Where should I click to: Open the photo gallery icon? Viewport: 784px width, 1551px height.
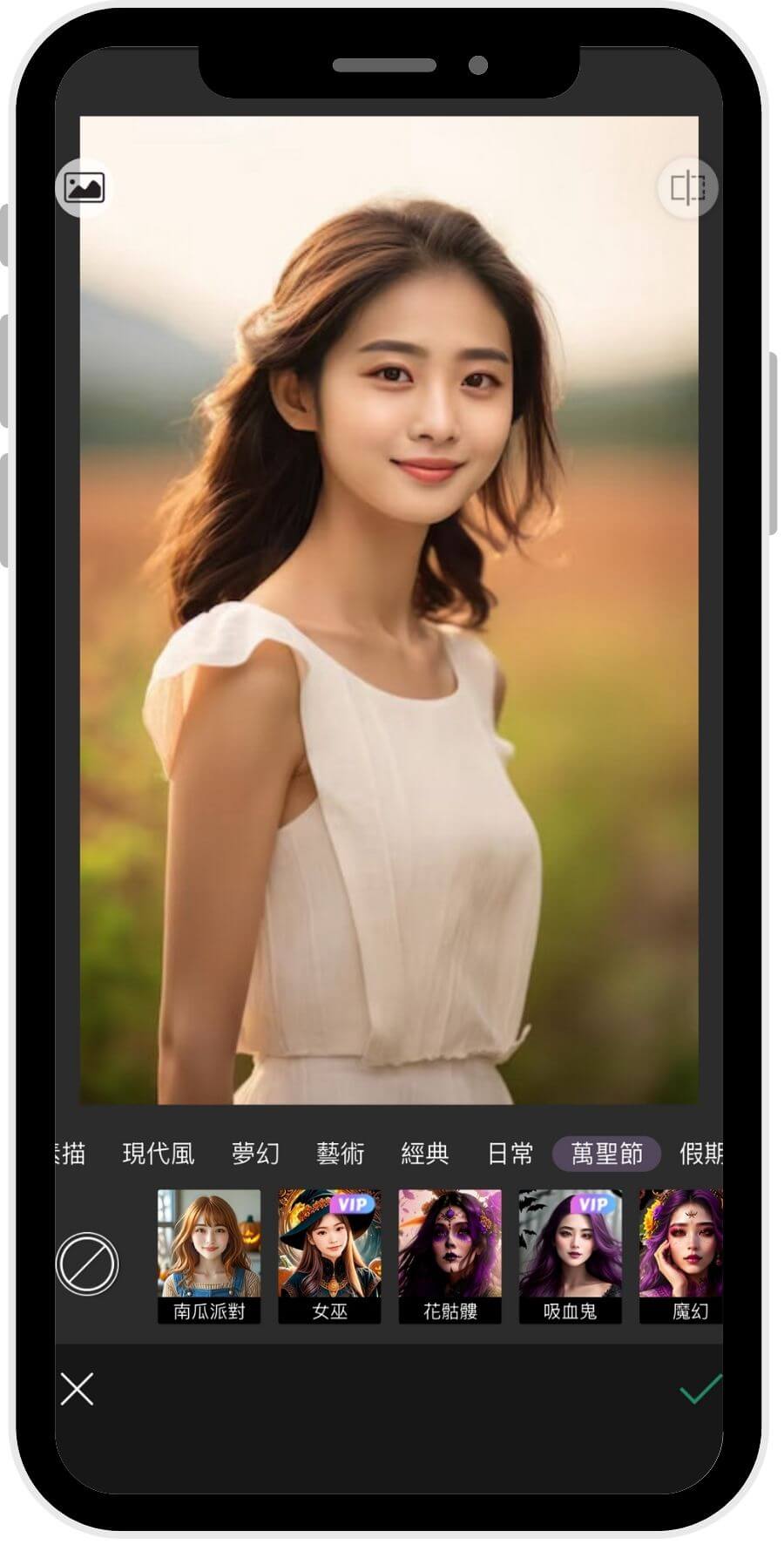pyautogui.click(x=84, y=186)
